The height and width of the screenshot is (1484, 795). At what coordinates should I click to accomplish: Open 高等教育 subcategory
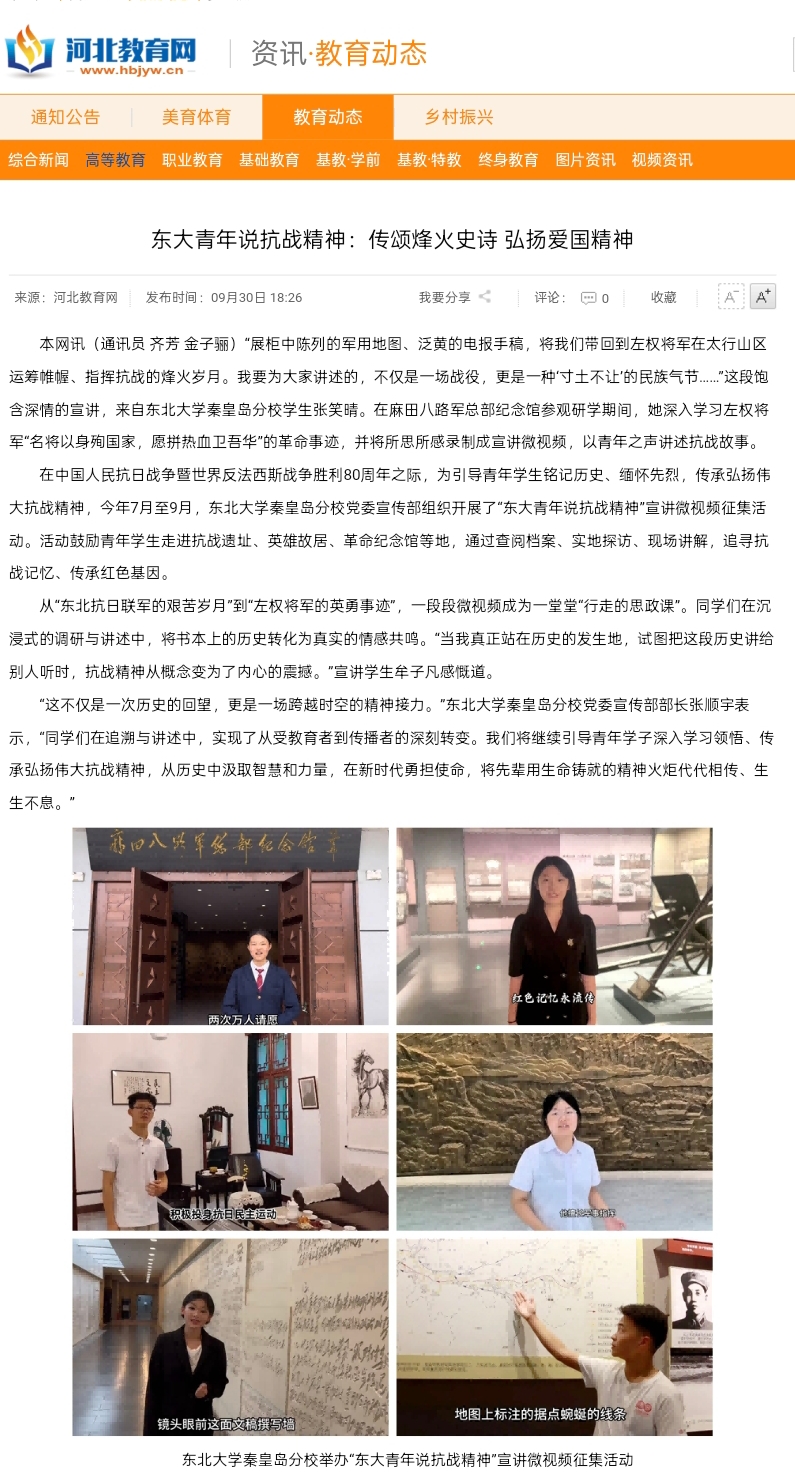[x=115, y=160]
